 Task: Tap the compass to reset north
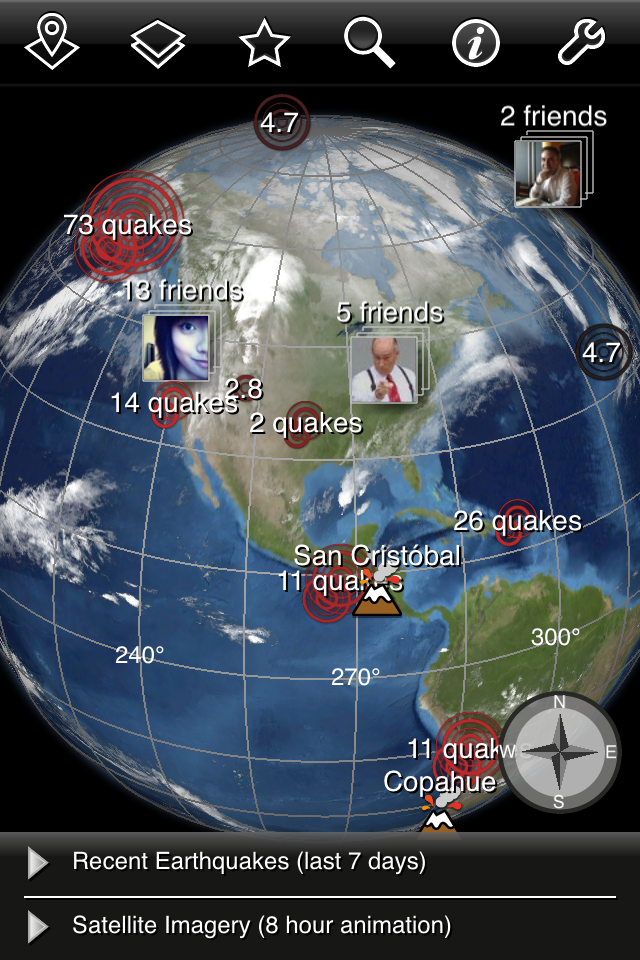[560, 752]
